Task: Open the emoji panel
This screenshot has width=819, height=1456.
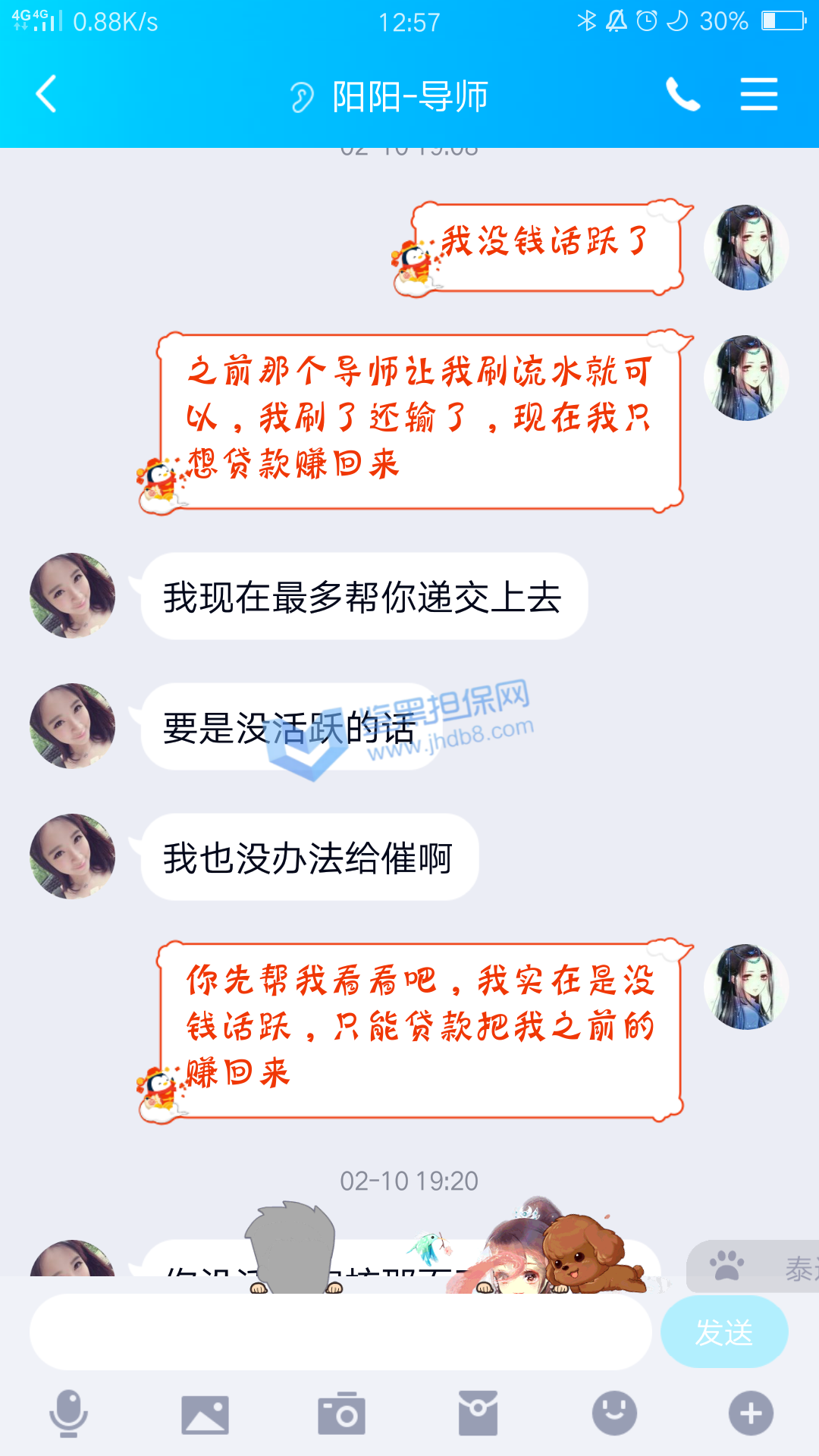Action: [x=614, y=1414]
